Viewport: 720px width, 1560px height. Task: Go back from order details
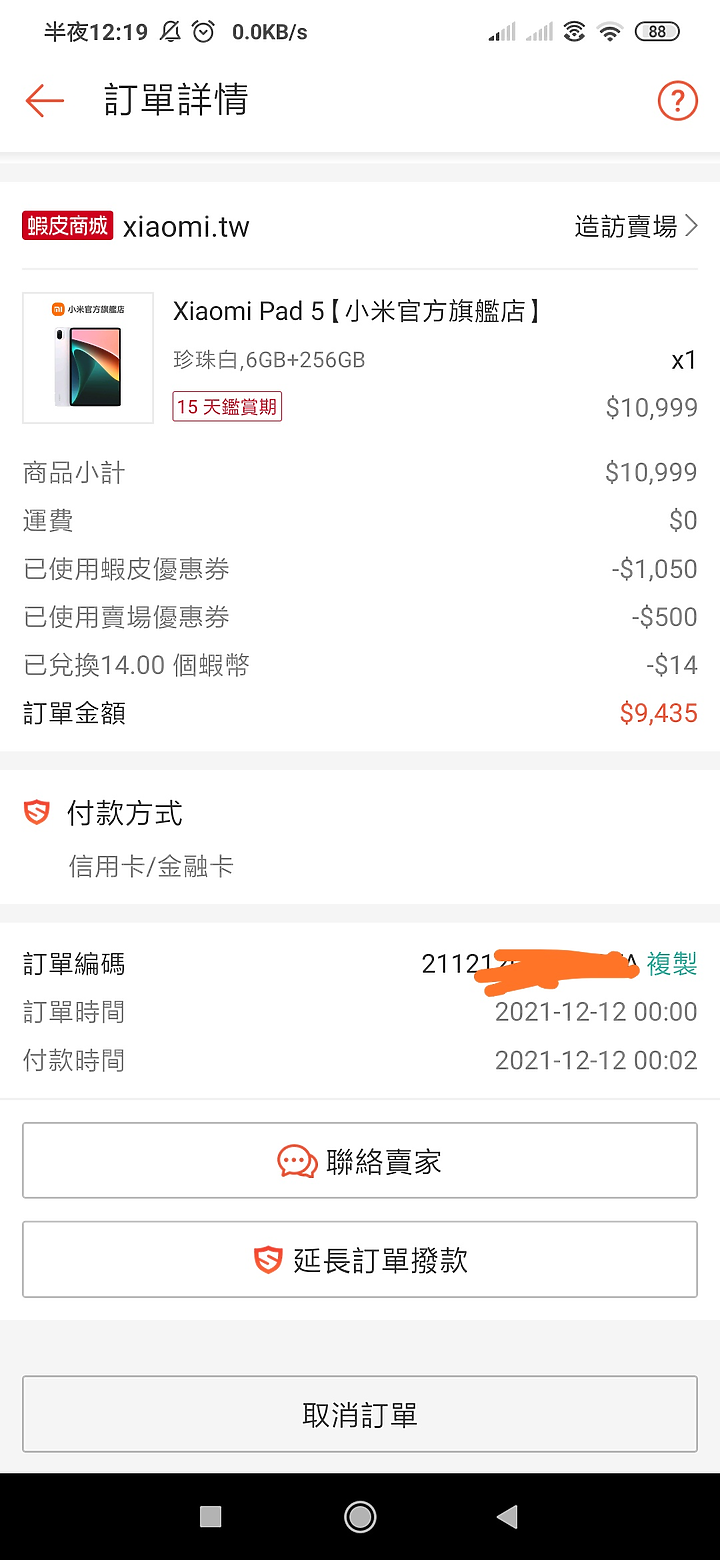tap(45, 100)
